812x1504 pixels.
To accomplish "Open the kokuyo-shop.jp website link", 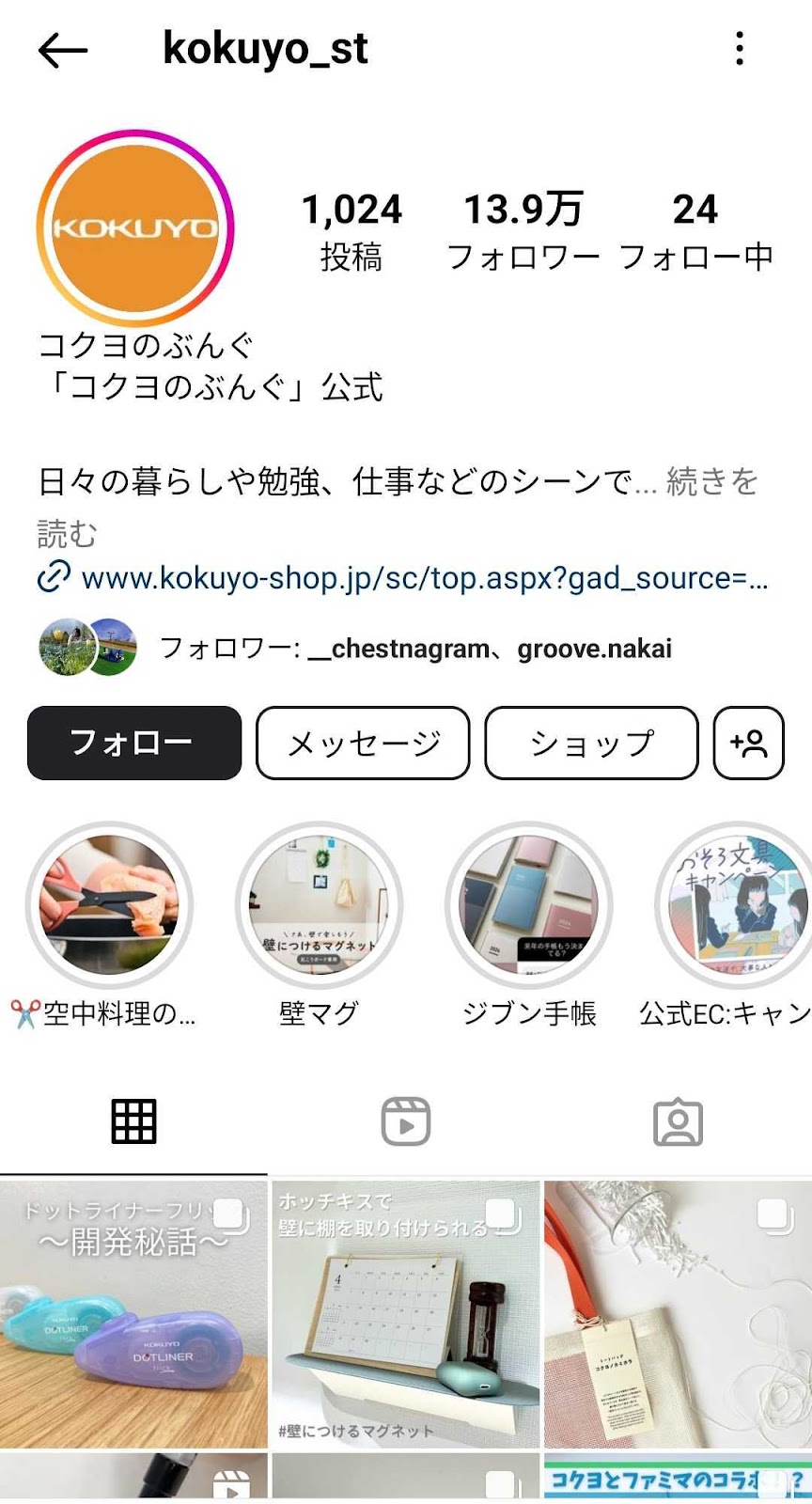I will coord(423,578).
